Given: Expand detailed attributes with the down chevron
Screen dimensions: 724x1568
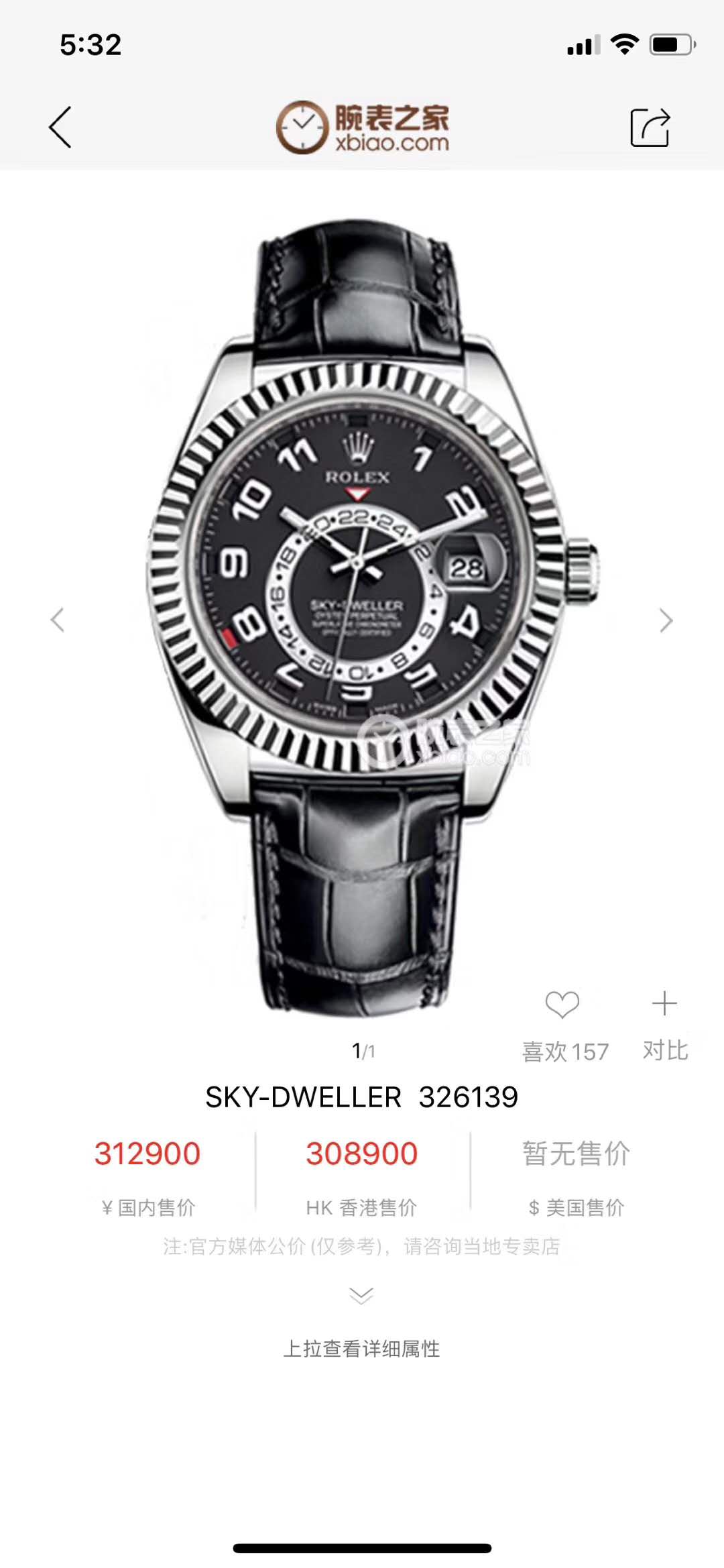Looking at the screenshot, I should point(361,1296).
